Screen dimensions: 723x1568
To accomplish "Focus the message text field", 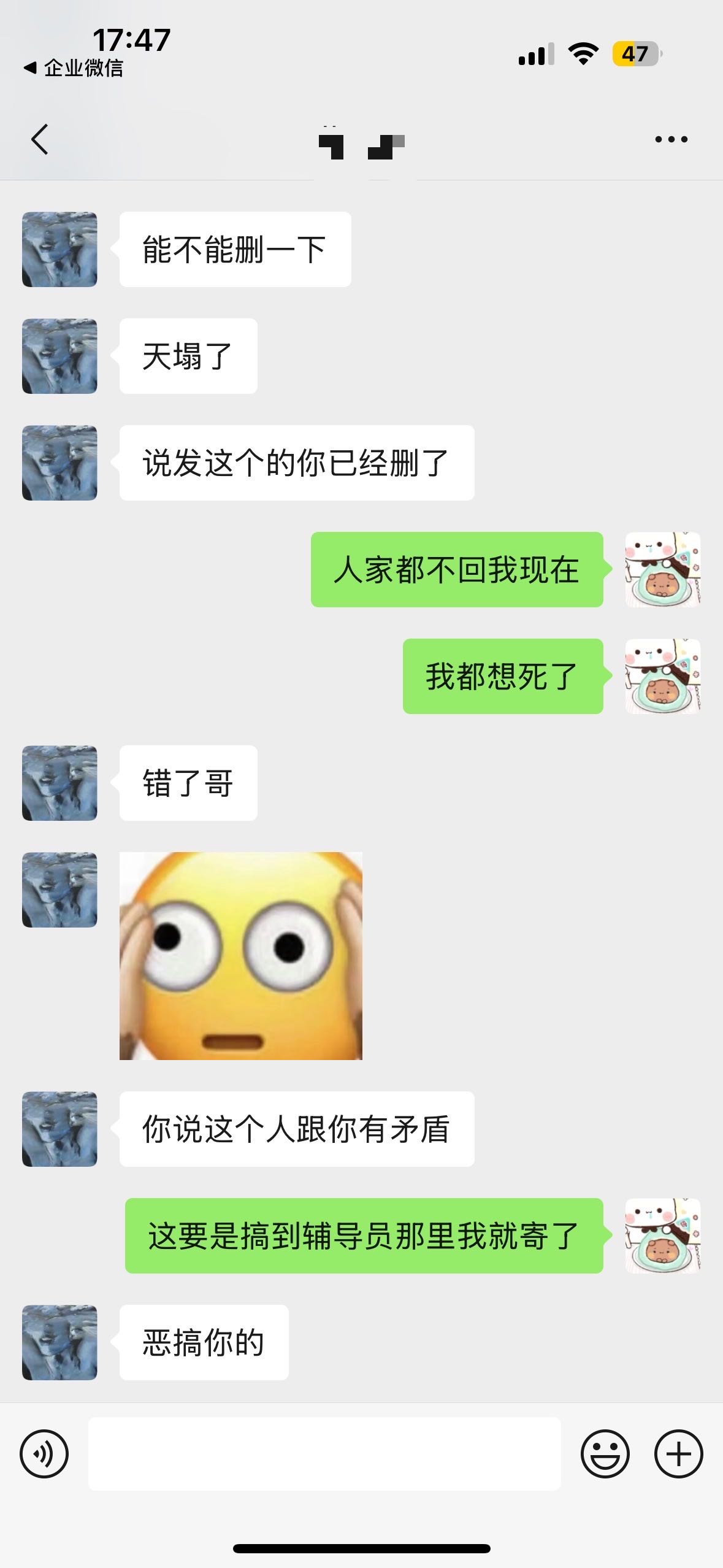I will click(324, 1454).
